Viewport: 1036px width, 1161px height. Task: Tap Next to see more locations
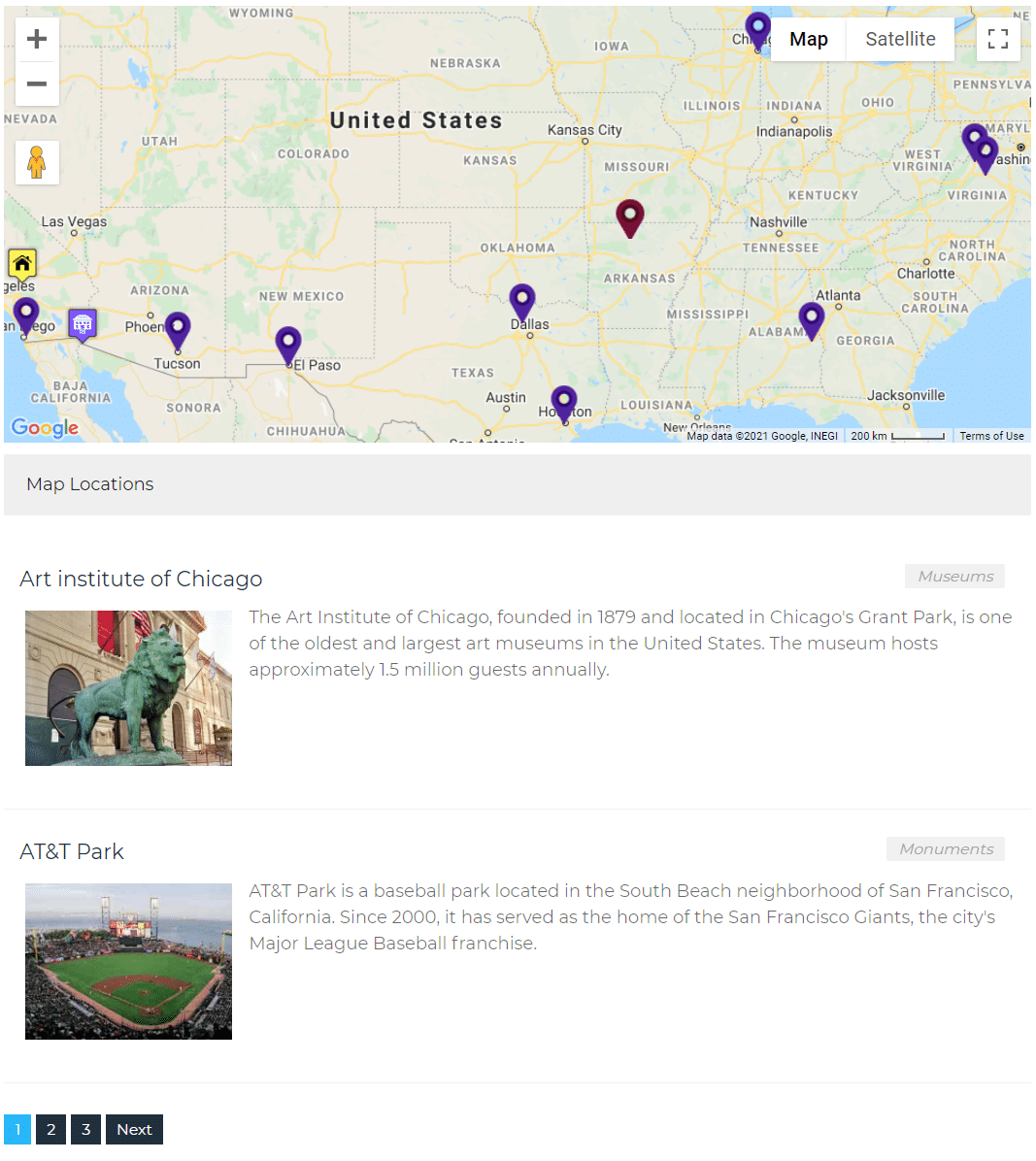134,1129
